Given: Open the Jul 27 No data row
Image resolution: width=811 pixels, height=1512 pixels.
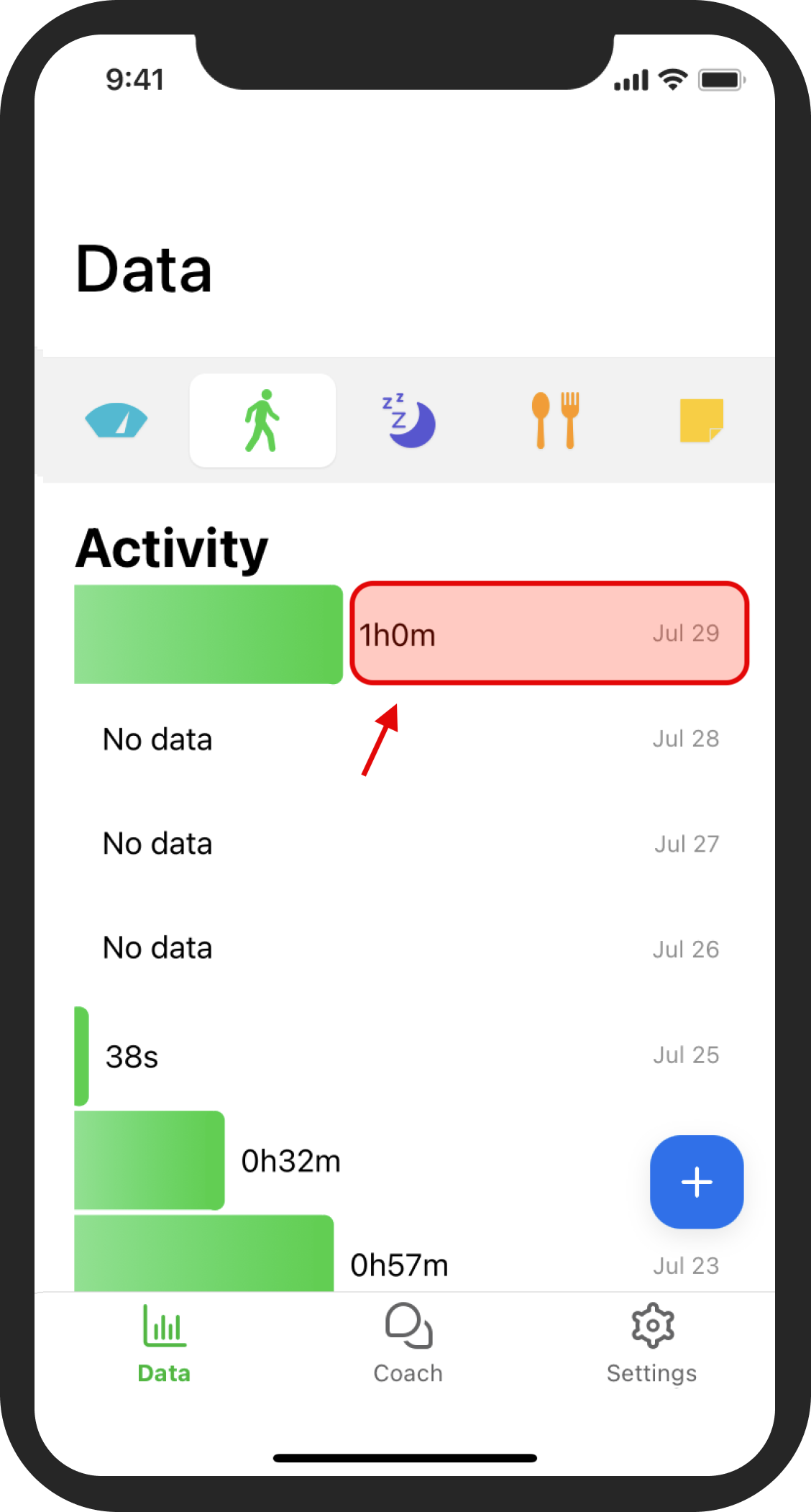Looking at the screenshot, I should pyautogui.click(x=411, y=844).
